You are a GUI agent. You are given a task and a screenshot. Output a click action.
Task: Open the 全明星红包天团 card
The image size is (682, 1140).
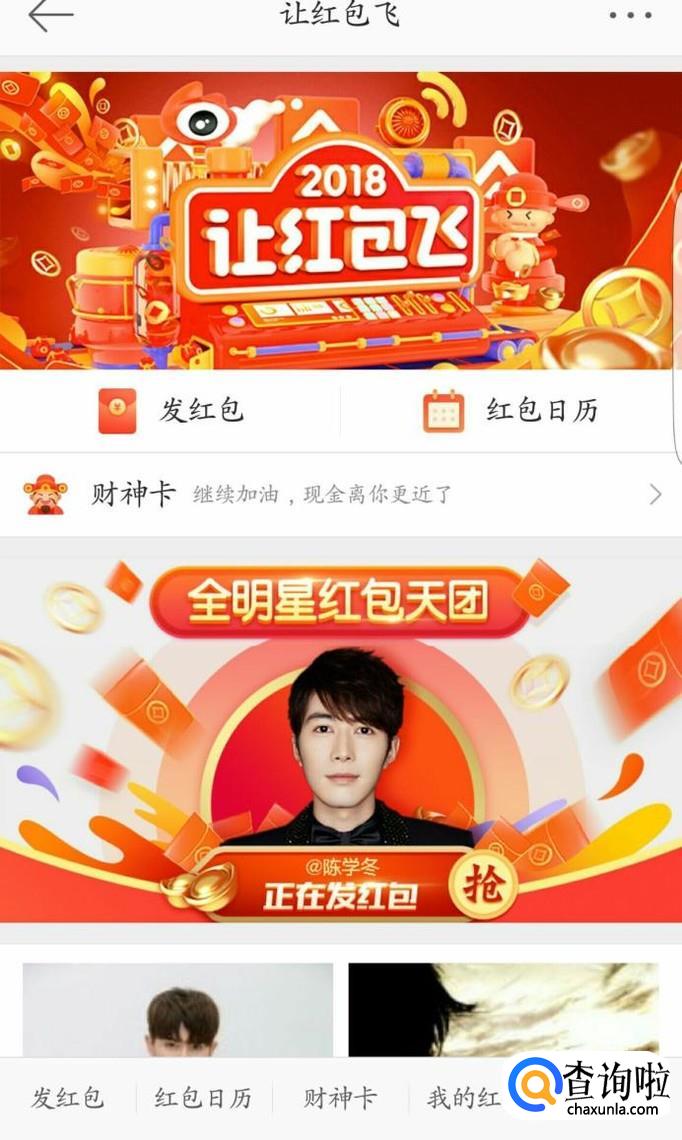coord(341,739)
